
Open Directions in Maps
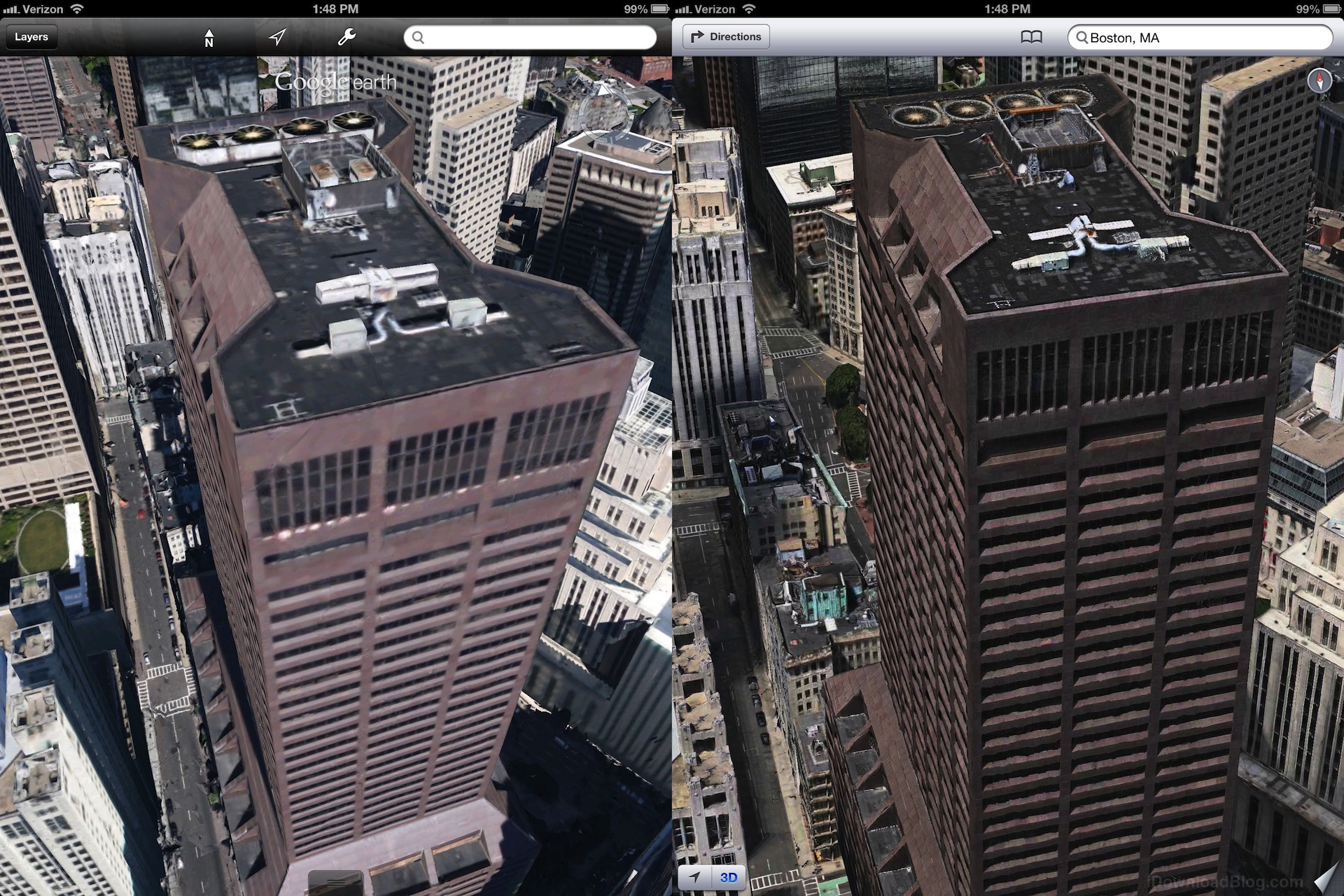[x=726, y=37]
